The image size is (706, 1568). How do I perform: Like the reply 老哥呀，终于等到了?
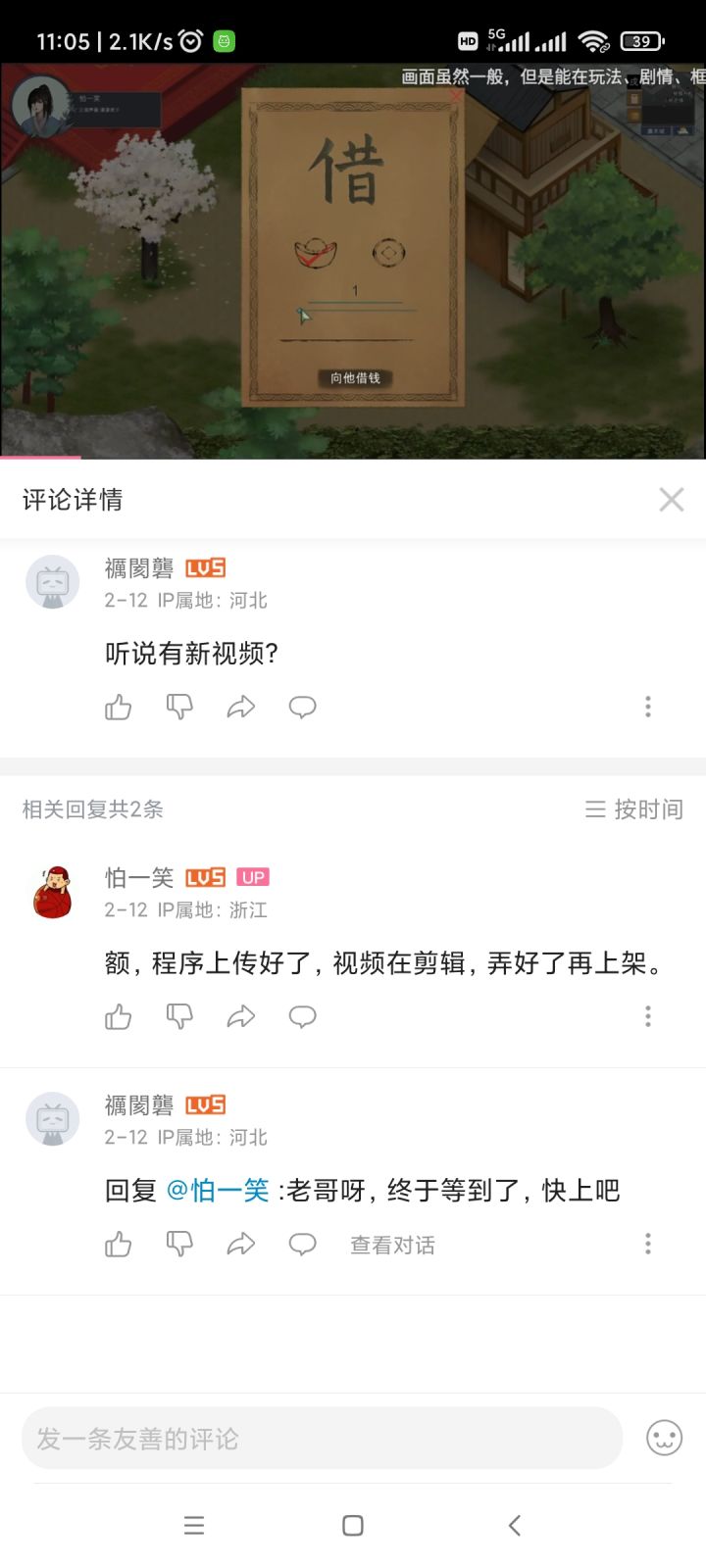pyautogui.click(x=119, y=1245)
